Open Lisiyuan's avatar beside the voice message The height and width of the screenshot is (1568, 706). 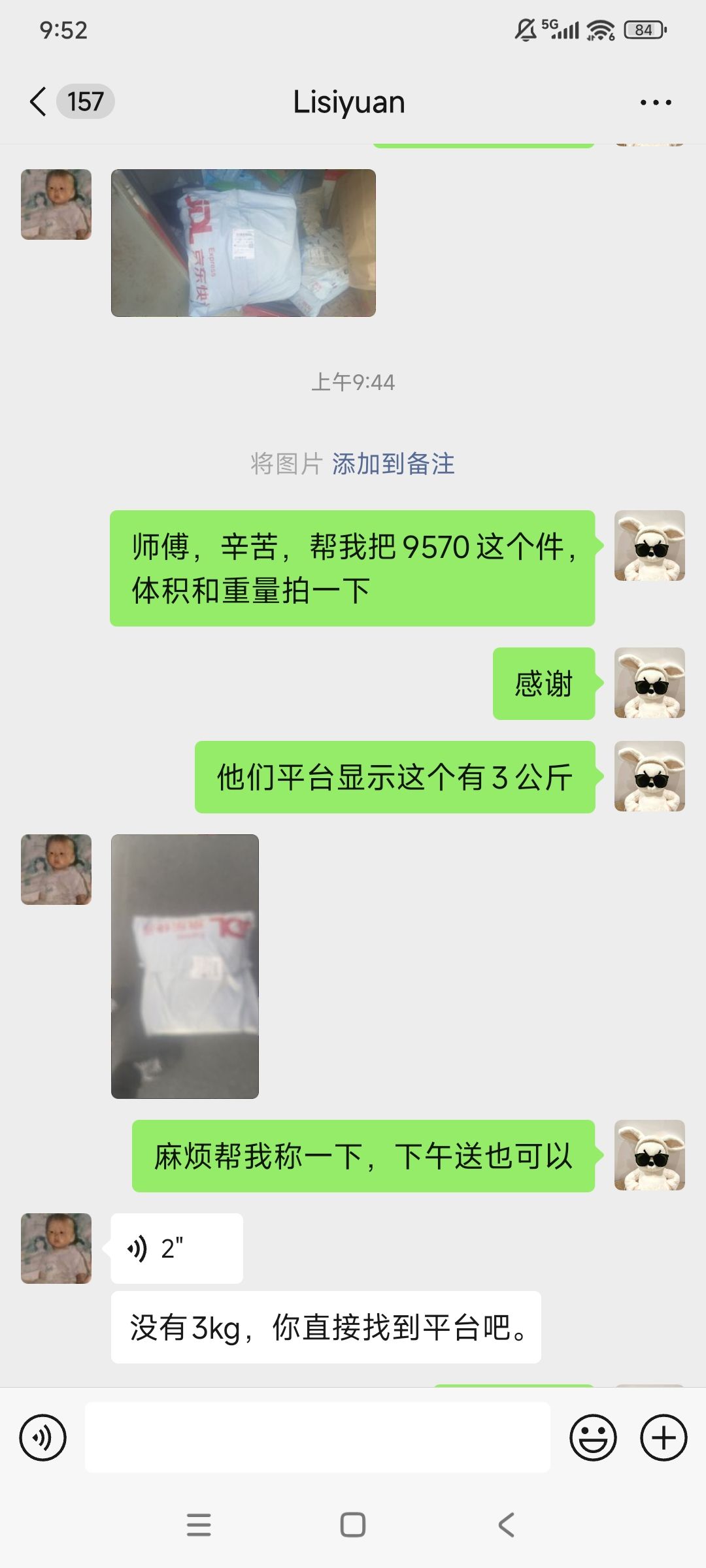coord(56,1249)
